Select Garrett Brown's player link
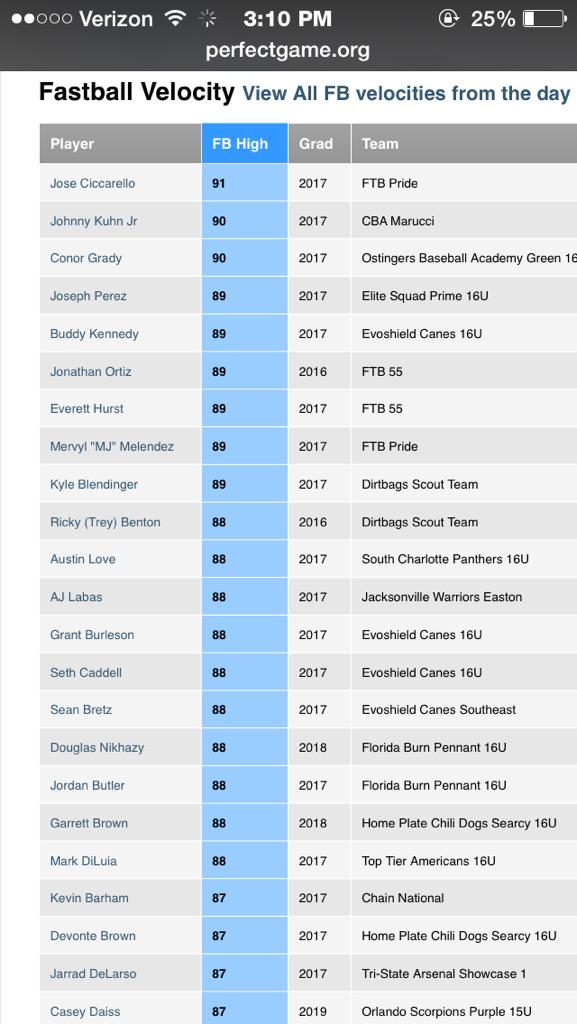Image resolution: width=577 pixels, height=1024 pixels. click(89, 824)
